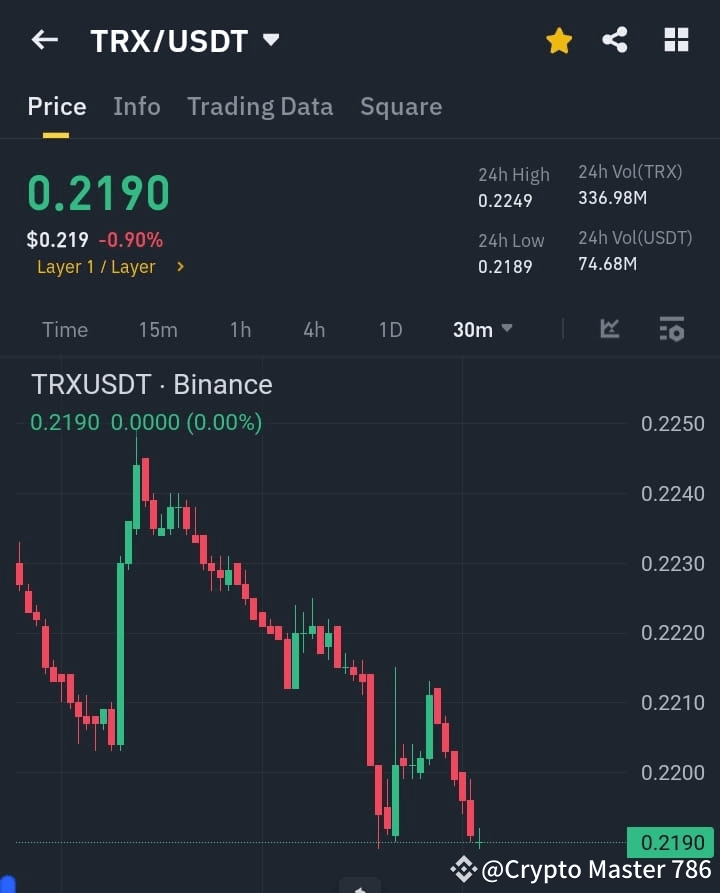Stay on the Price tab
Image resolution: width=720 pixels, height=893 pixels.
coord(56,106)
